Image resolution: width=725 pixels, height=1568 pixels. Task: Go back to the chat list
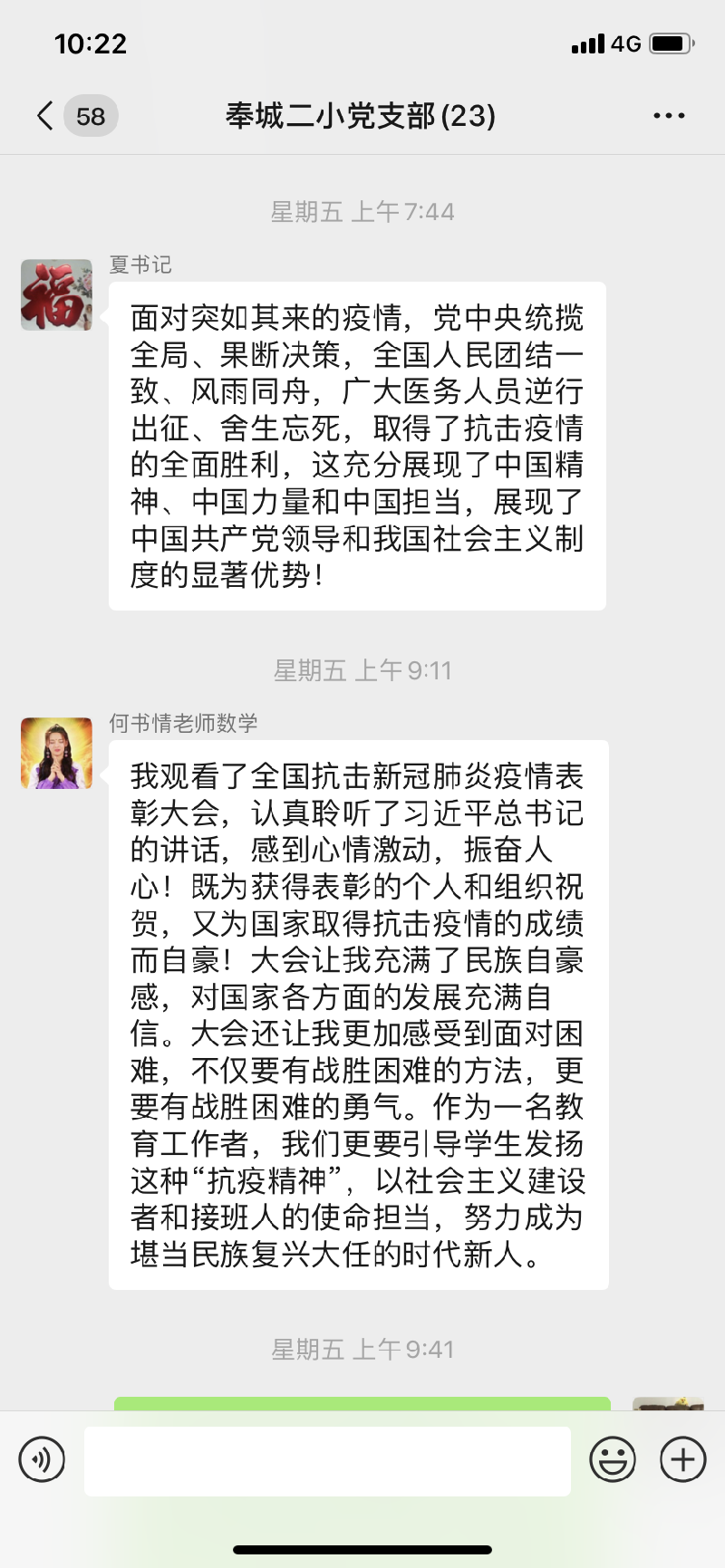point(45,116)
